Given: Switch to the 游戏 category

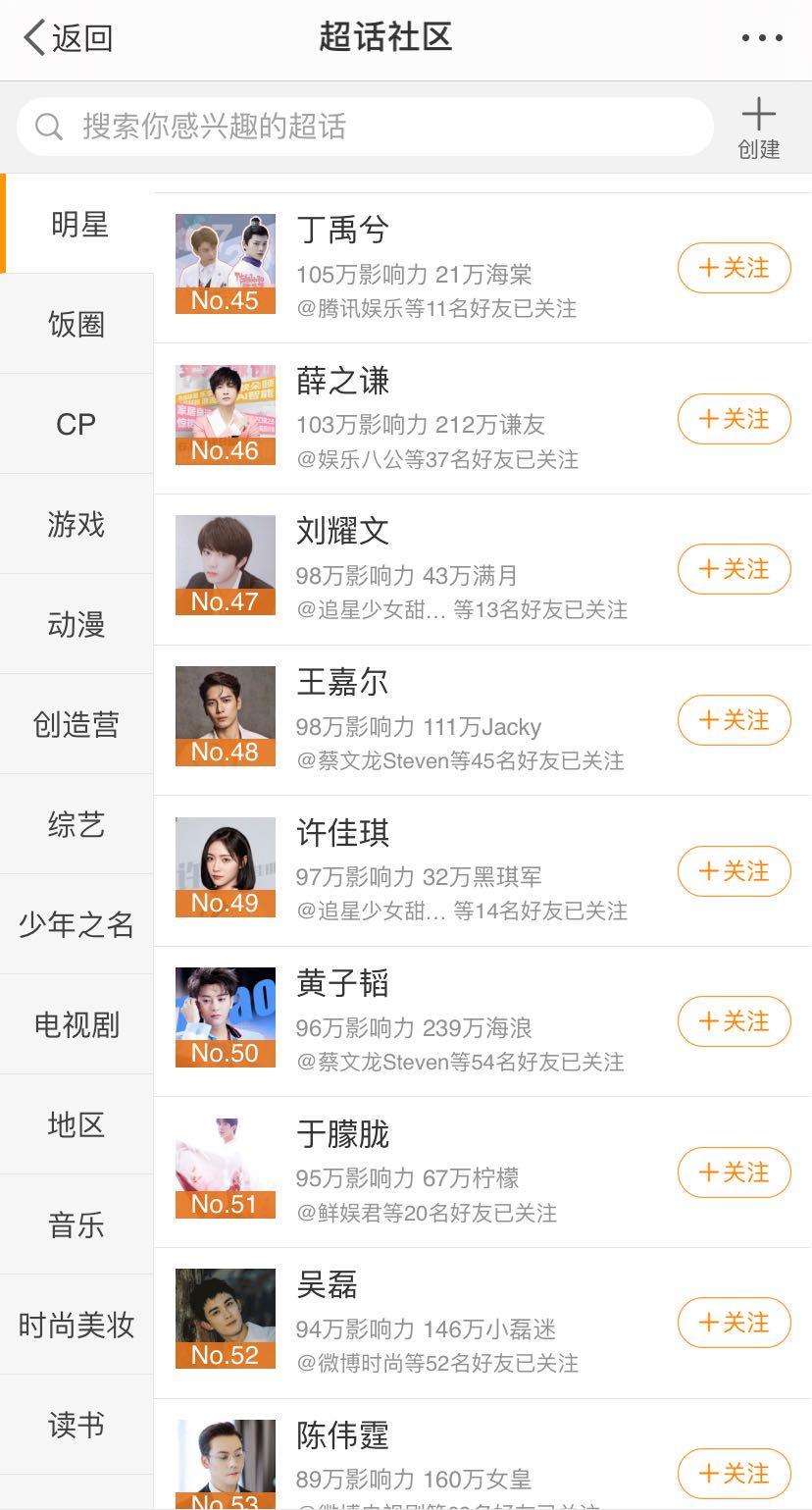Looking at the screenshot, I should click(x=76, y=524).
